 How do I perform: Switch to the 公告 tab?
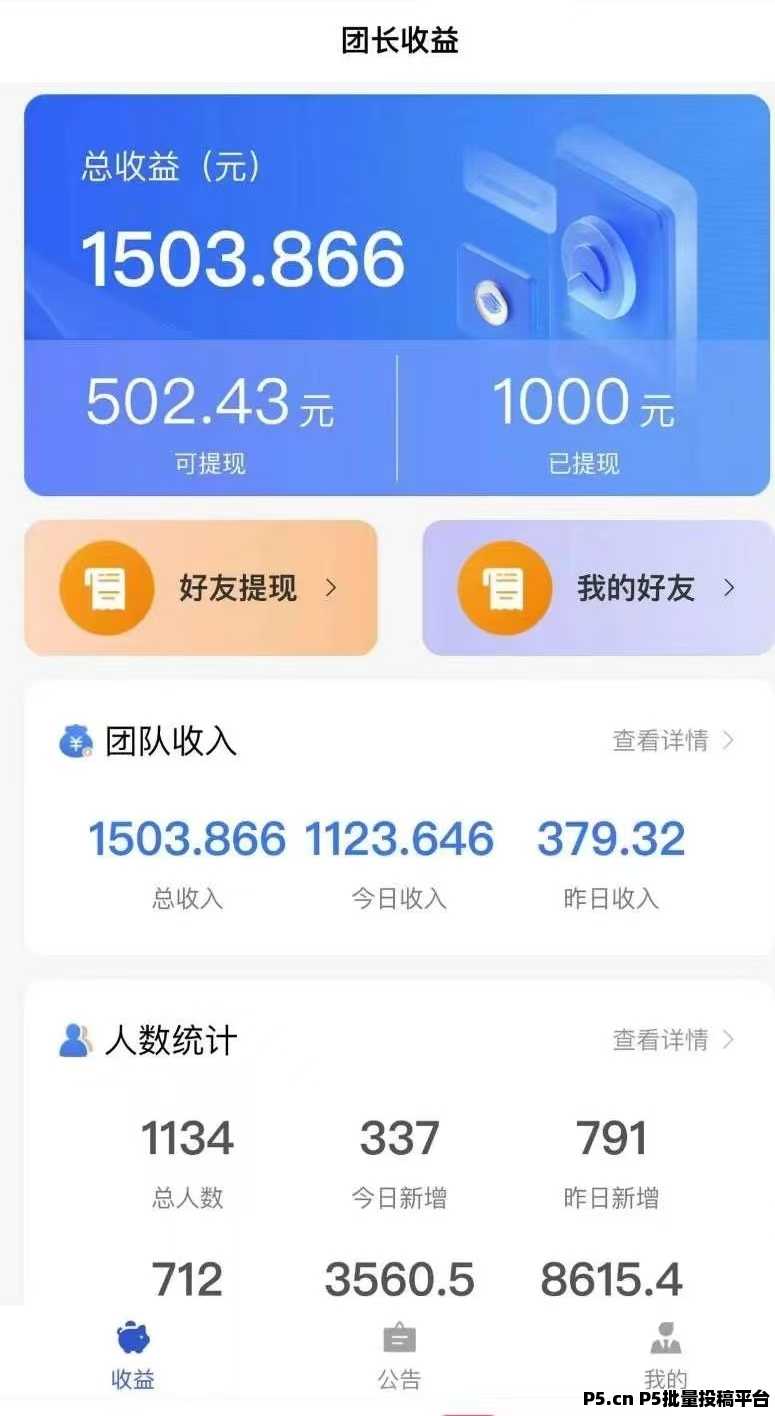point(399,1356)
